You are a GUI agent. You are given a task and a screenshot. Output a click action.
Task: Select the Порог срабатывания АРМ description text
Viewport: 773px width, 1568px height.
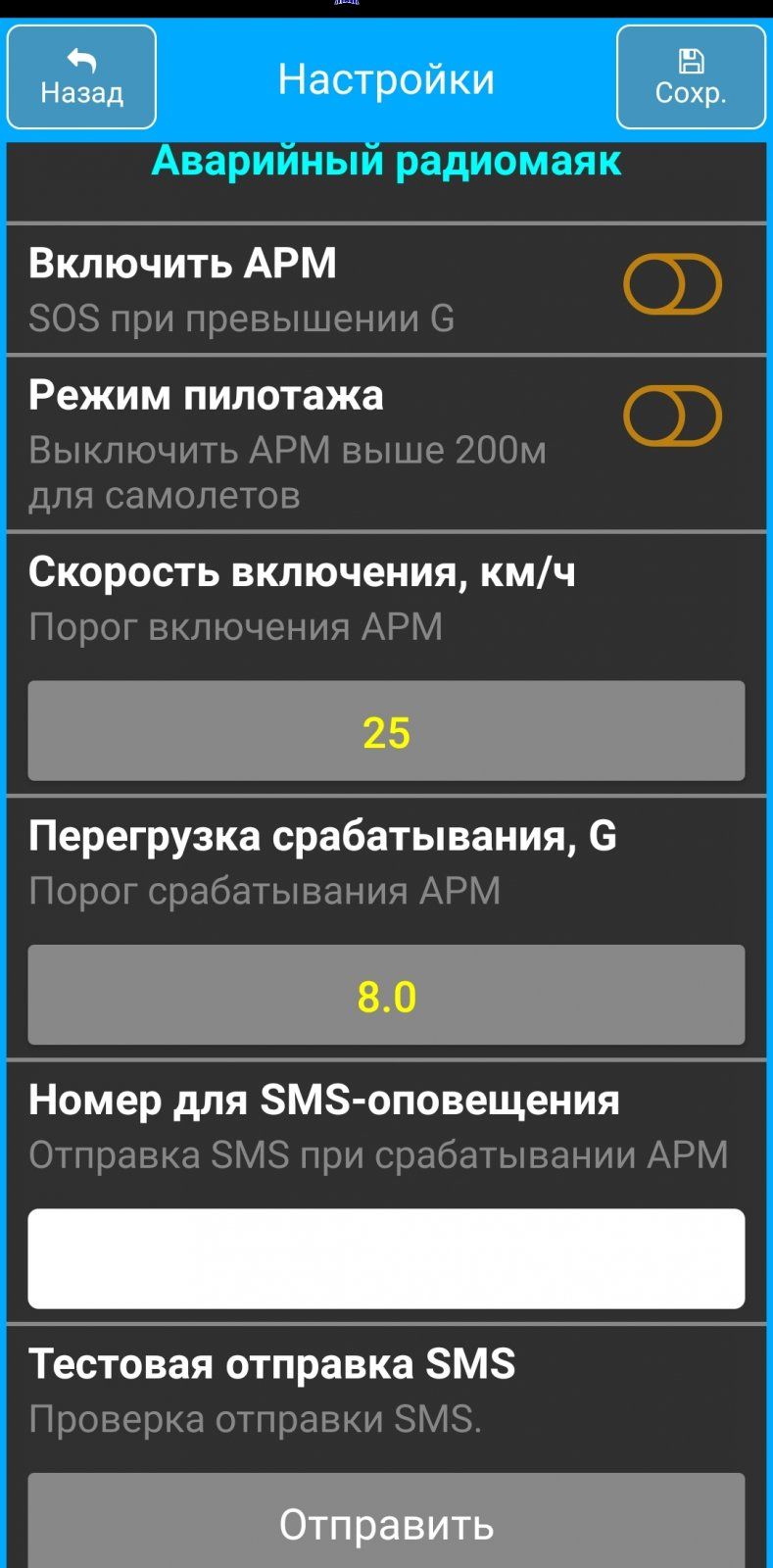[x=265, y=890]
